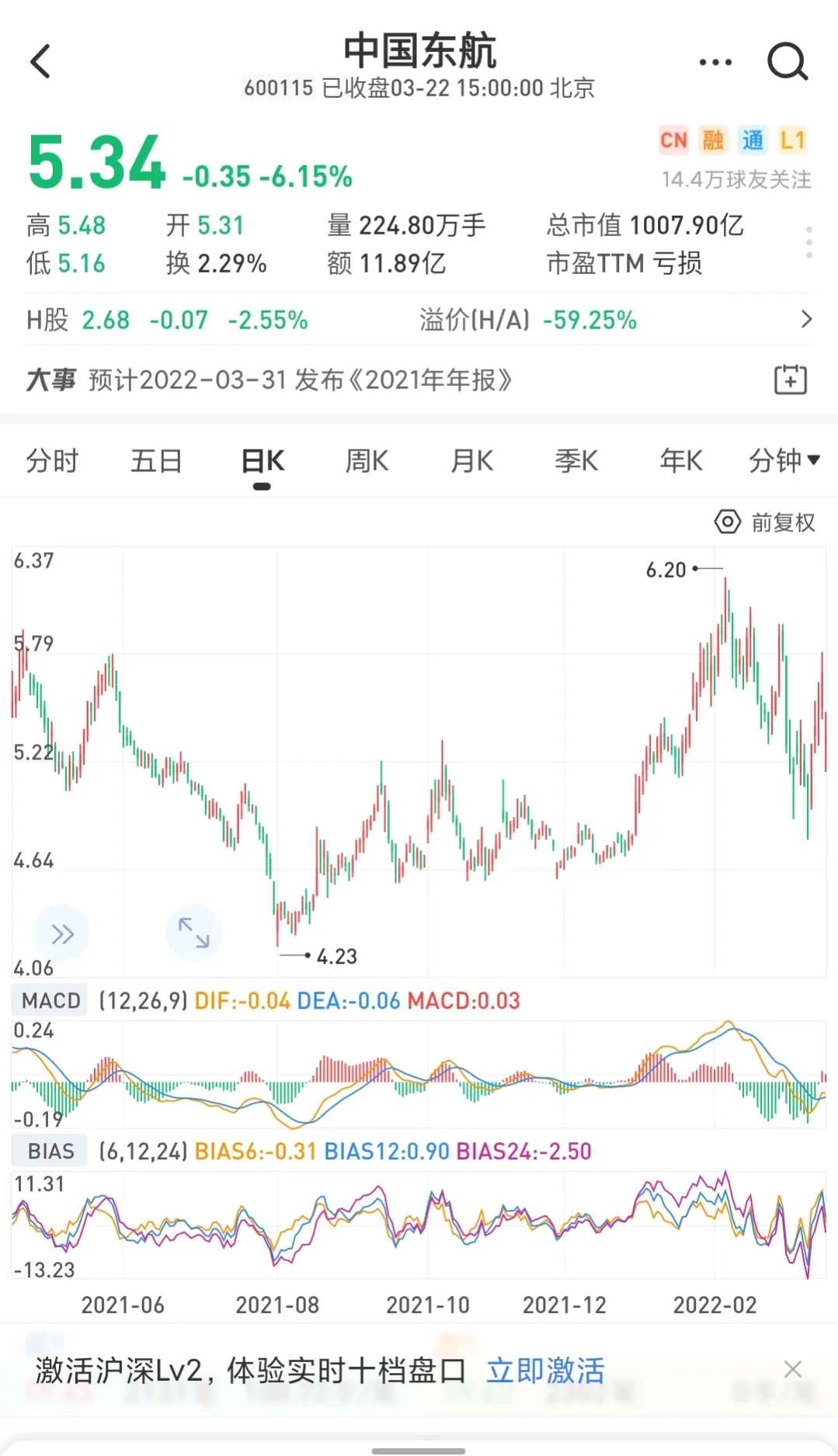This screenshot has height=1456, width=838.
Task: Add the 大事 event to calendar
Action: (x=791, y=380)
